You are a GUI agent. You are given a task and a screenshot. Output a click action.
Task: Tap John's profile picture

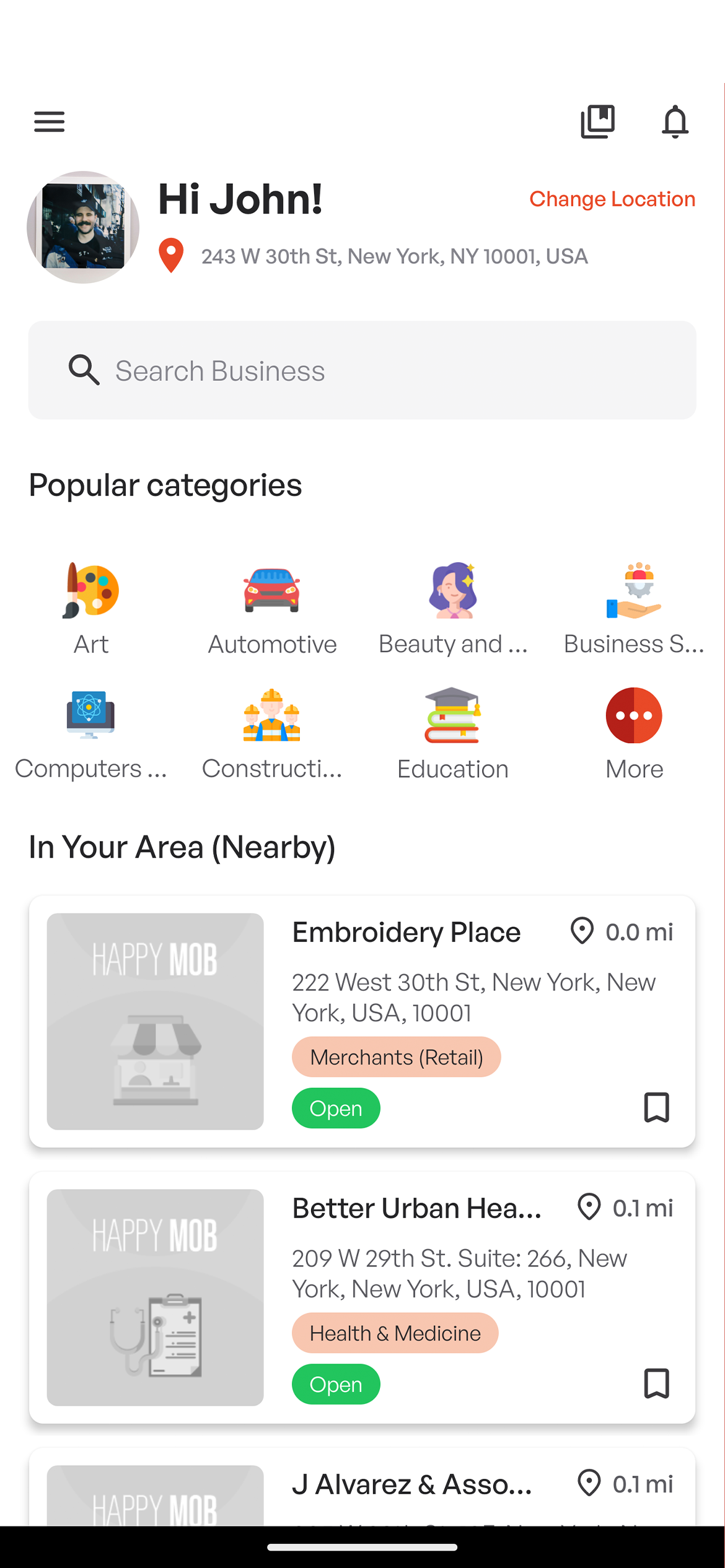pos(83,227)
